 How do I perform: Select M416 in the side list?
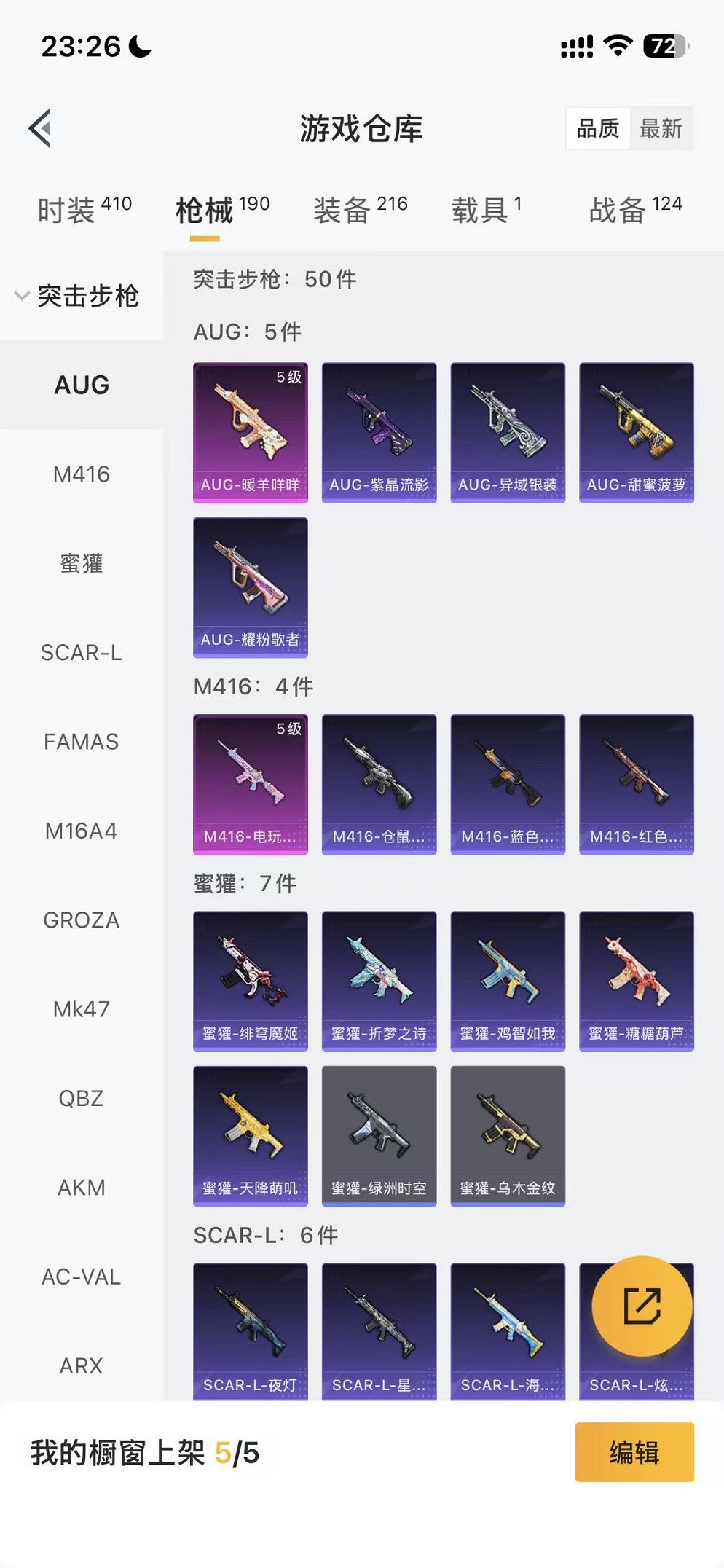(x=82, y=474)
